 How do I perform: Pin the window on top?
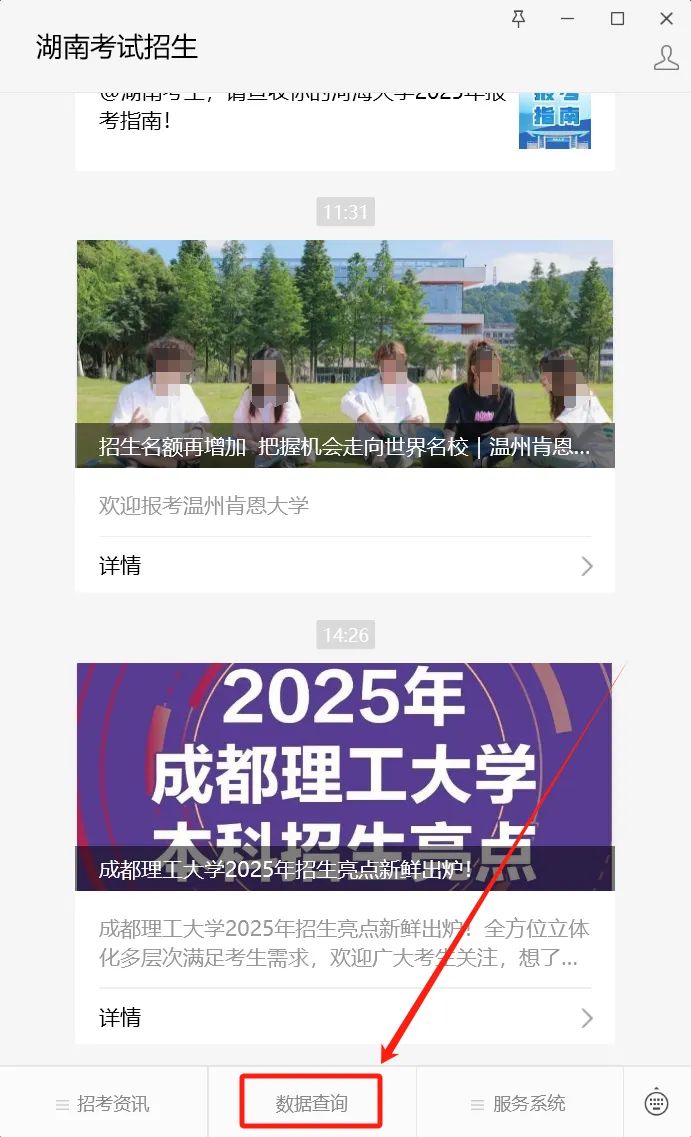pos(518,18)
